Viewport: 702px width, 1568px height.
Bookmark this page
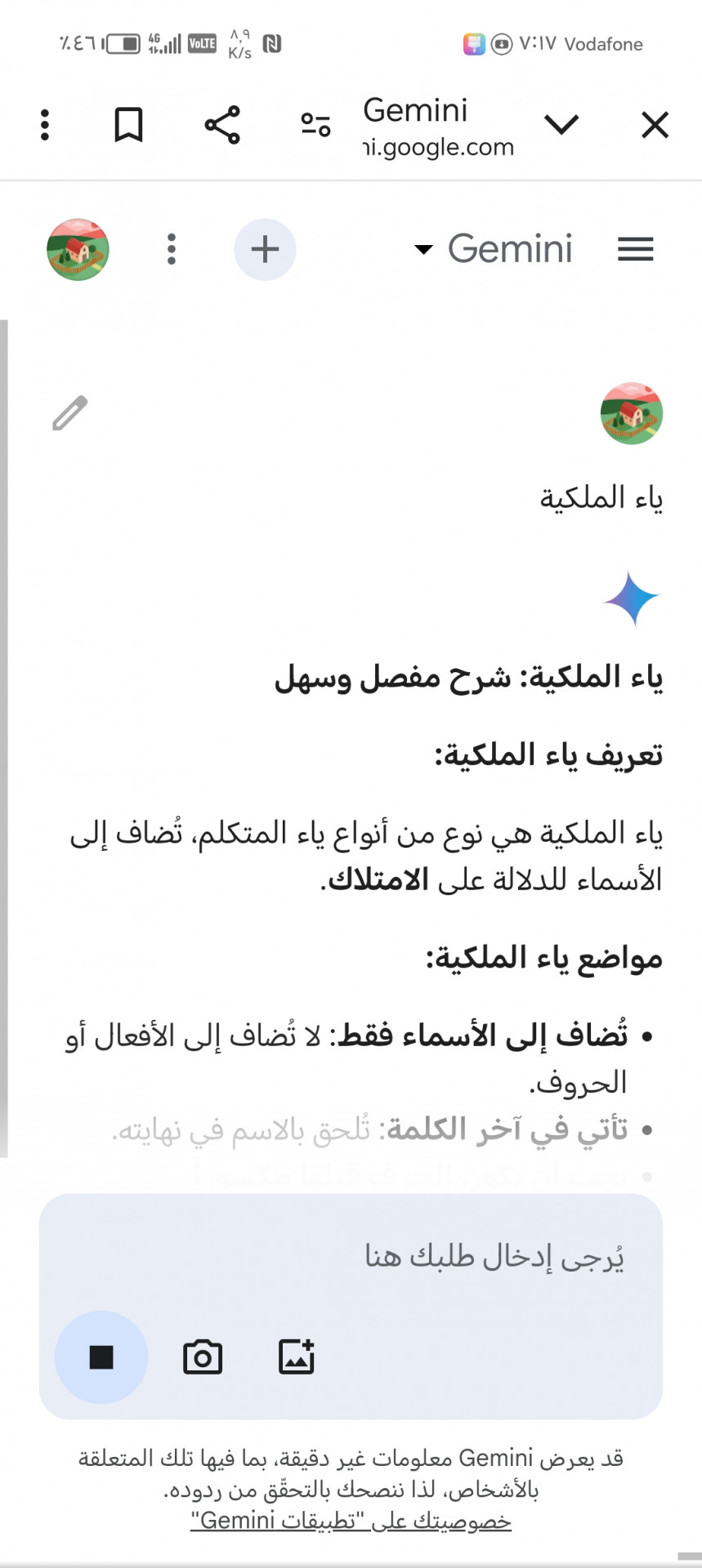click(x=128, y=125)
